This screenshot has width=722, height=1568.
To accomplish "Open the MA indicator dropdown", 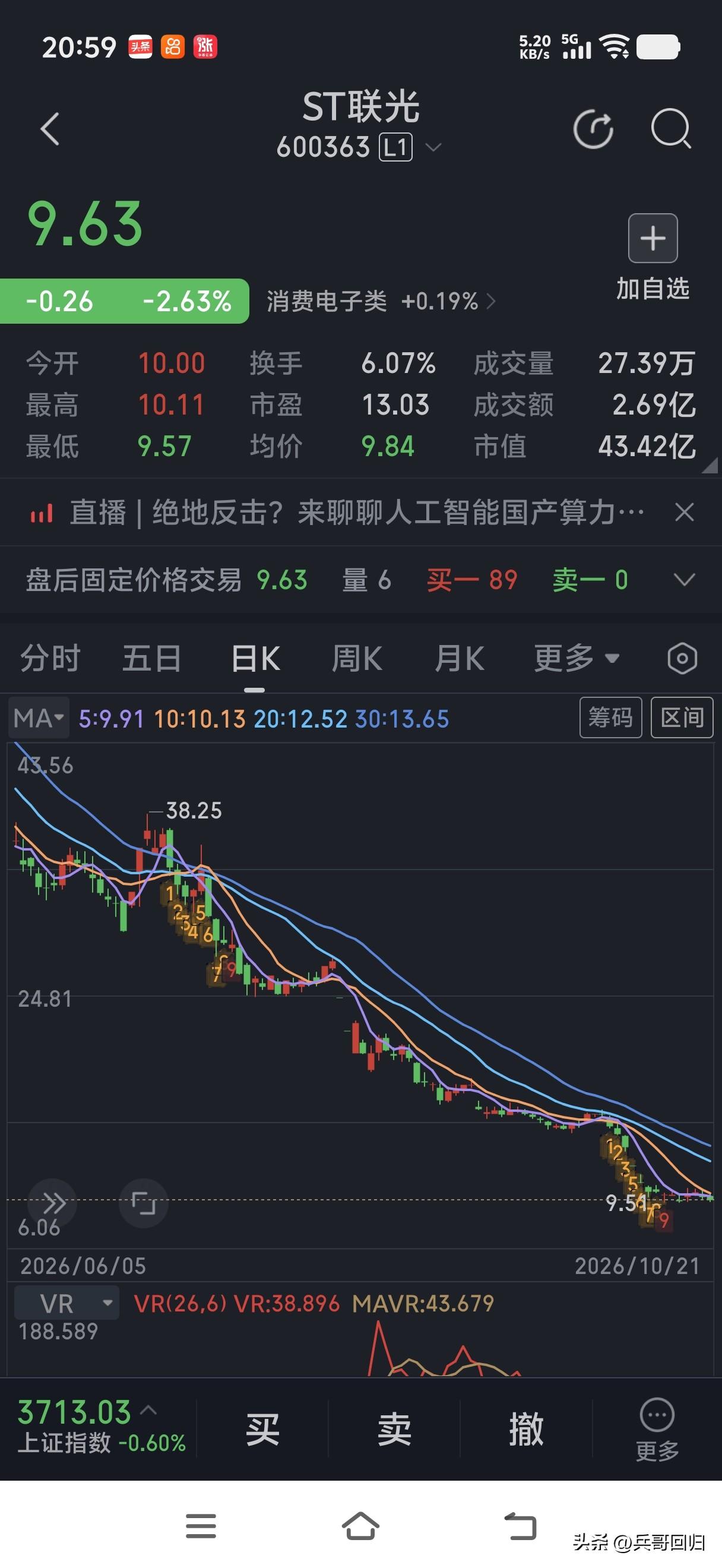I will tap(39, 718).
